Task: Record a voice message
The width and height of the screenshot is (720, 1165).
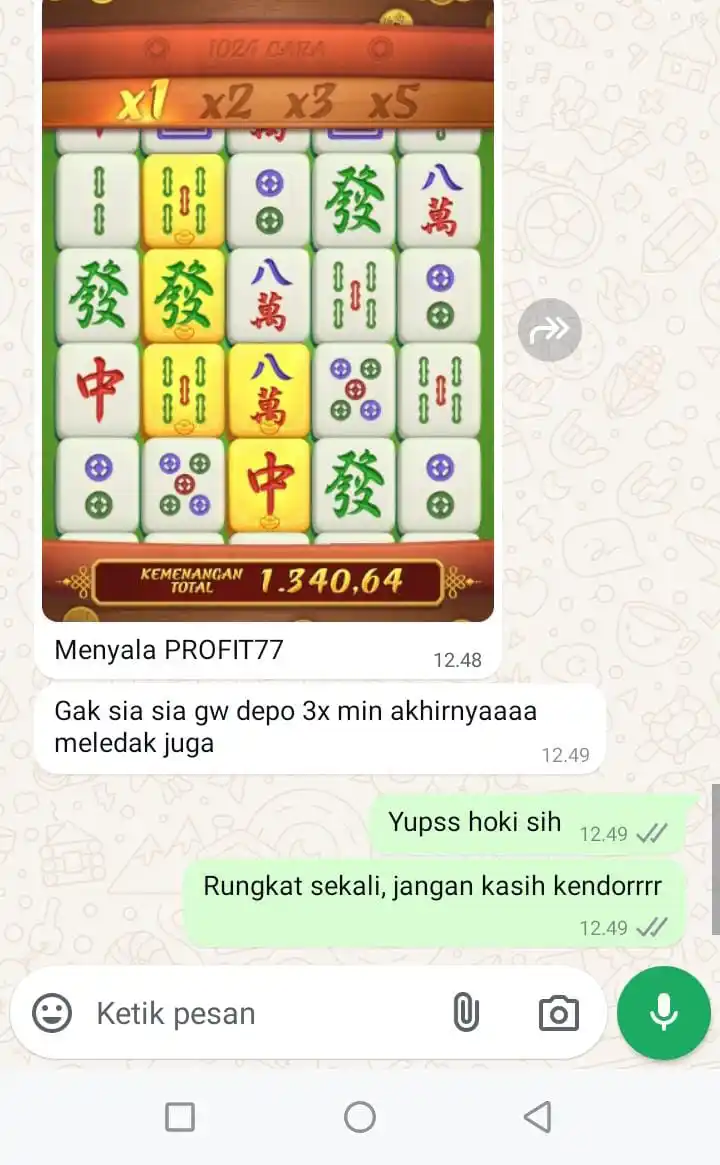Action: tap(664, 1013)
